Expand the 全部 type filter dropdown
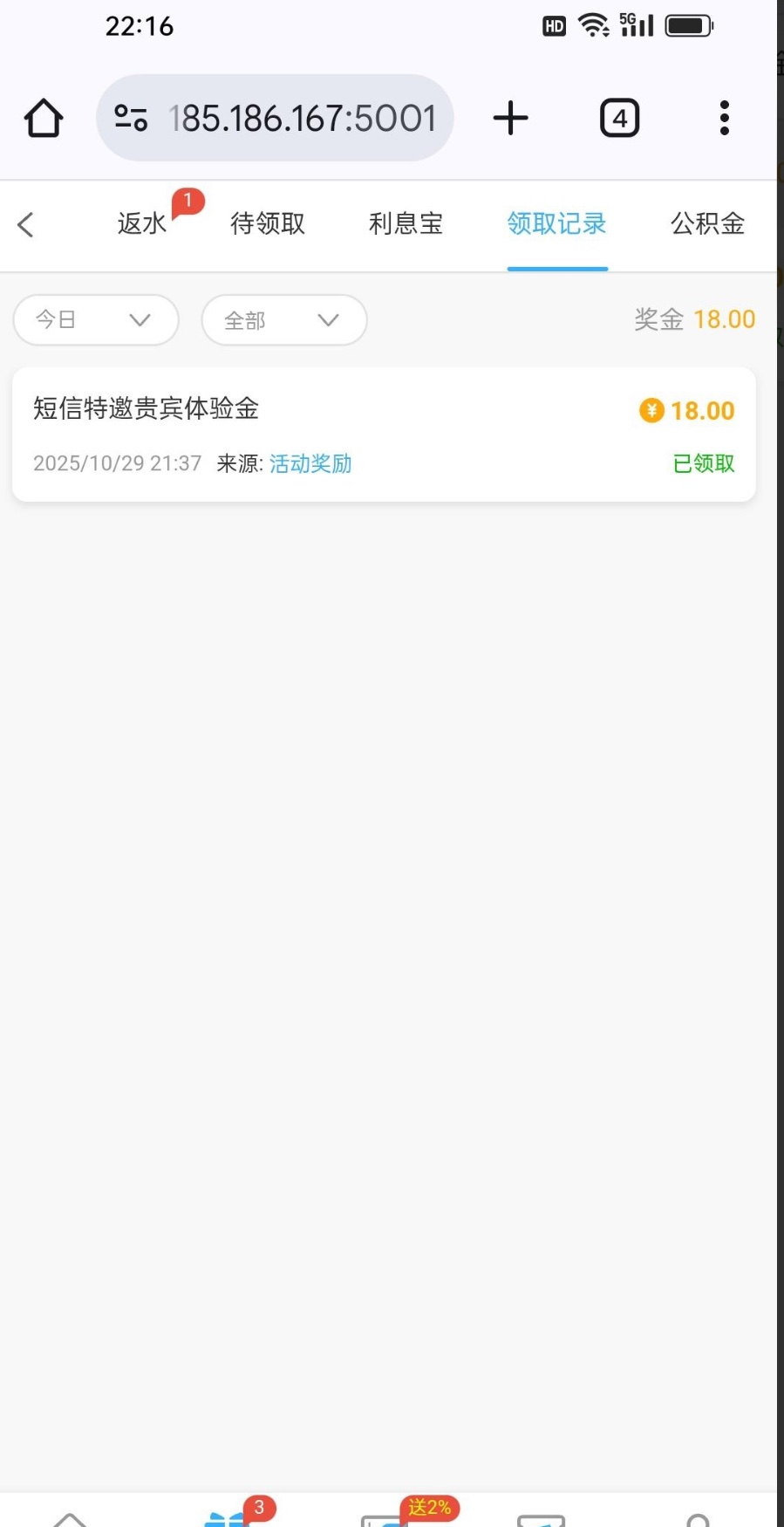784x1527 pixels. [283, 320]
